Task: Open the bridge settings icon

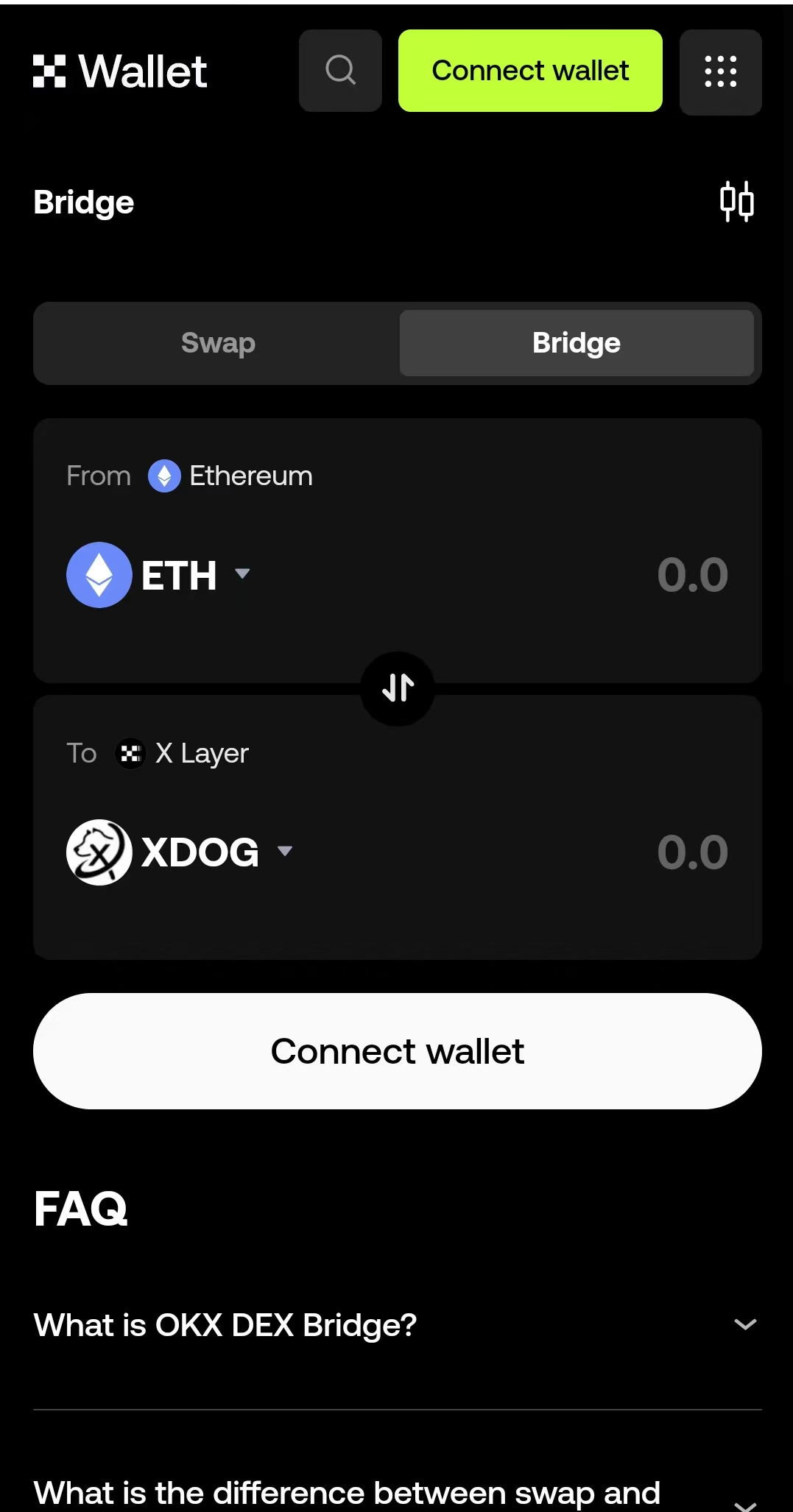Action: coord(736,202)
